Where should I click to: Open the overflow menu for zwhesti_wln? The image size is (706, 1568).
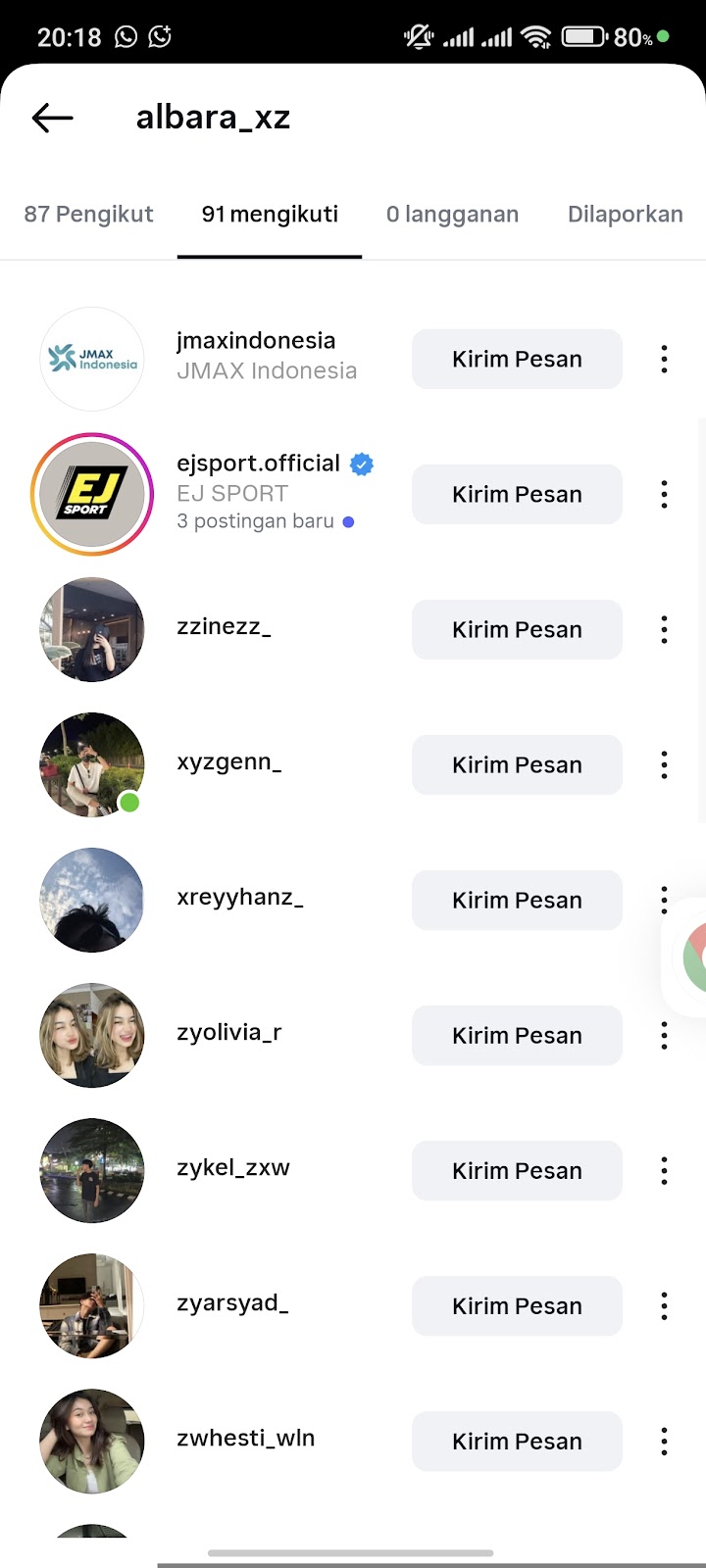tap(664, 1442)
